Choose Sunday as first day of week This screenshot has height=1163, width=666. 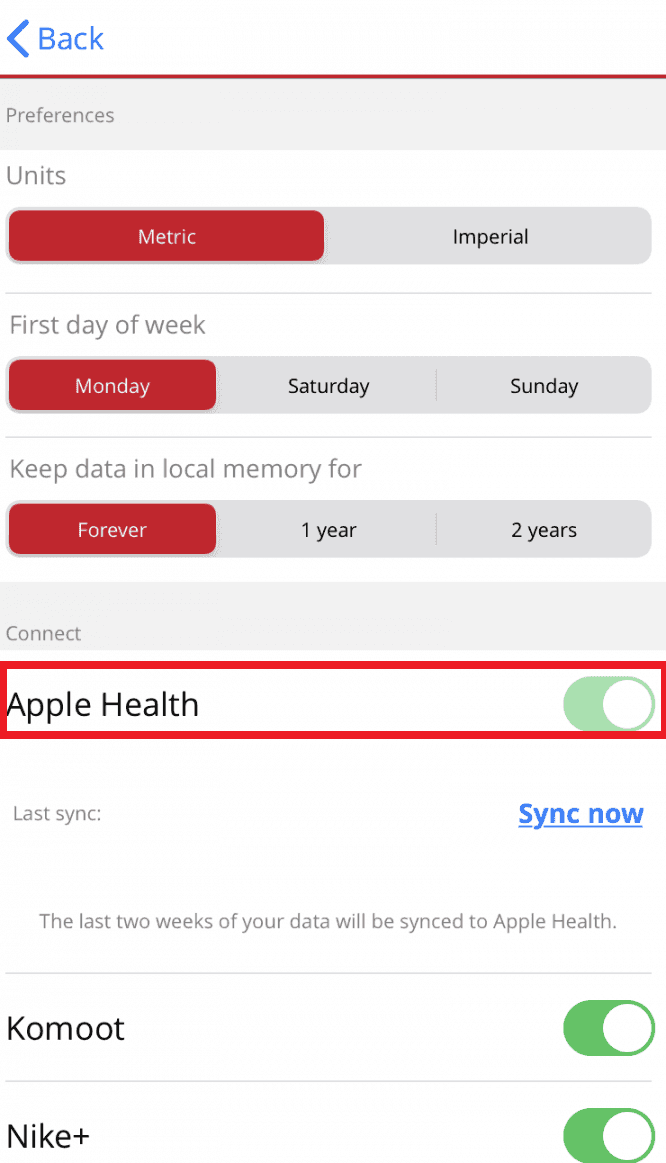543,386
